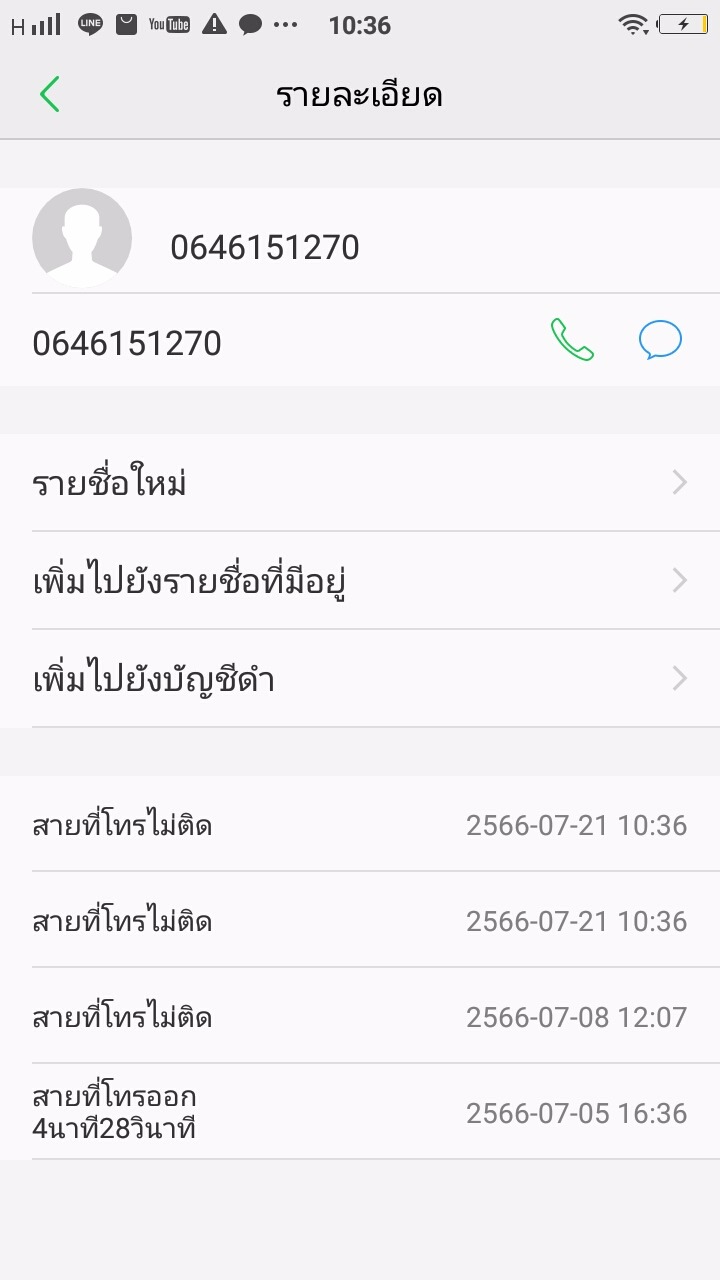Open เพิ่มไปยังบัญชีดำ to block the number

click(x=360, y=679)
